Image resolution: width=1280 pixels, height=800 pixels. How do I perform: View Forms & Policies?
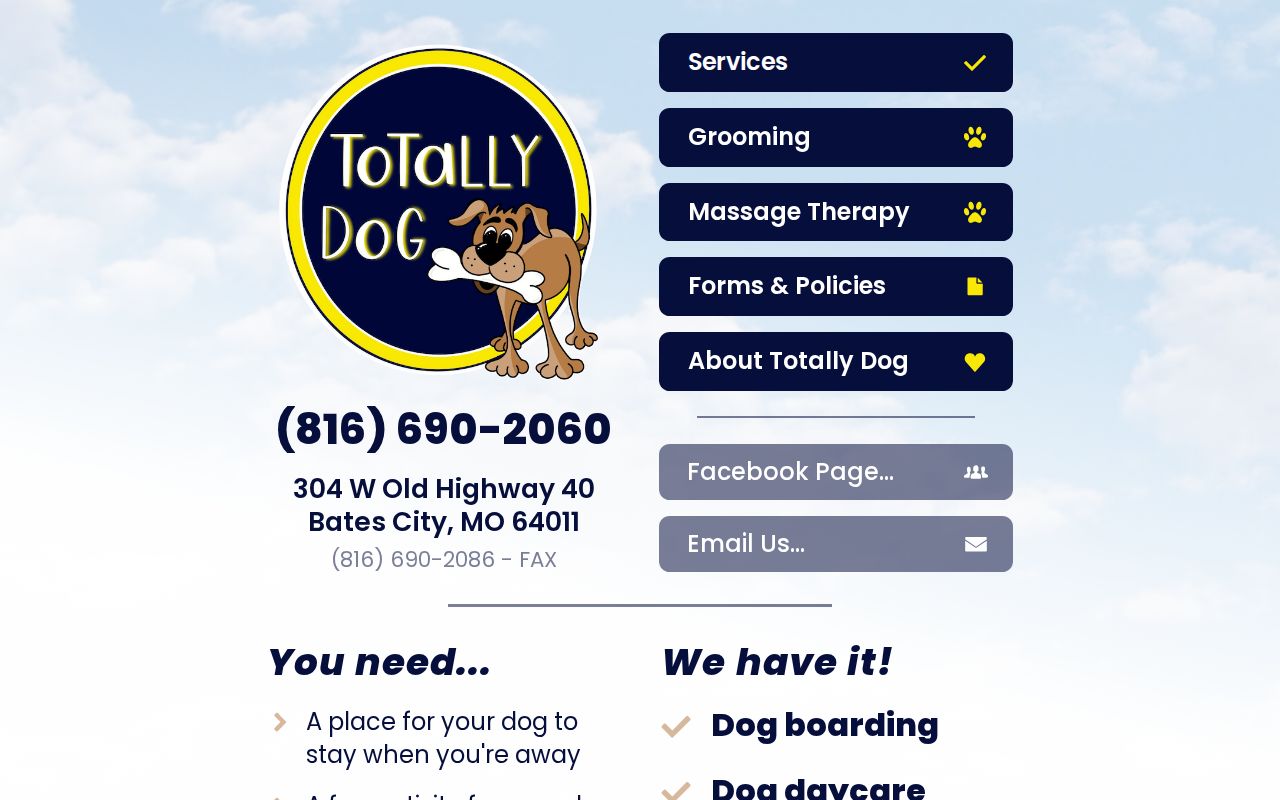pyautogui.click(x=835, y=286)
